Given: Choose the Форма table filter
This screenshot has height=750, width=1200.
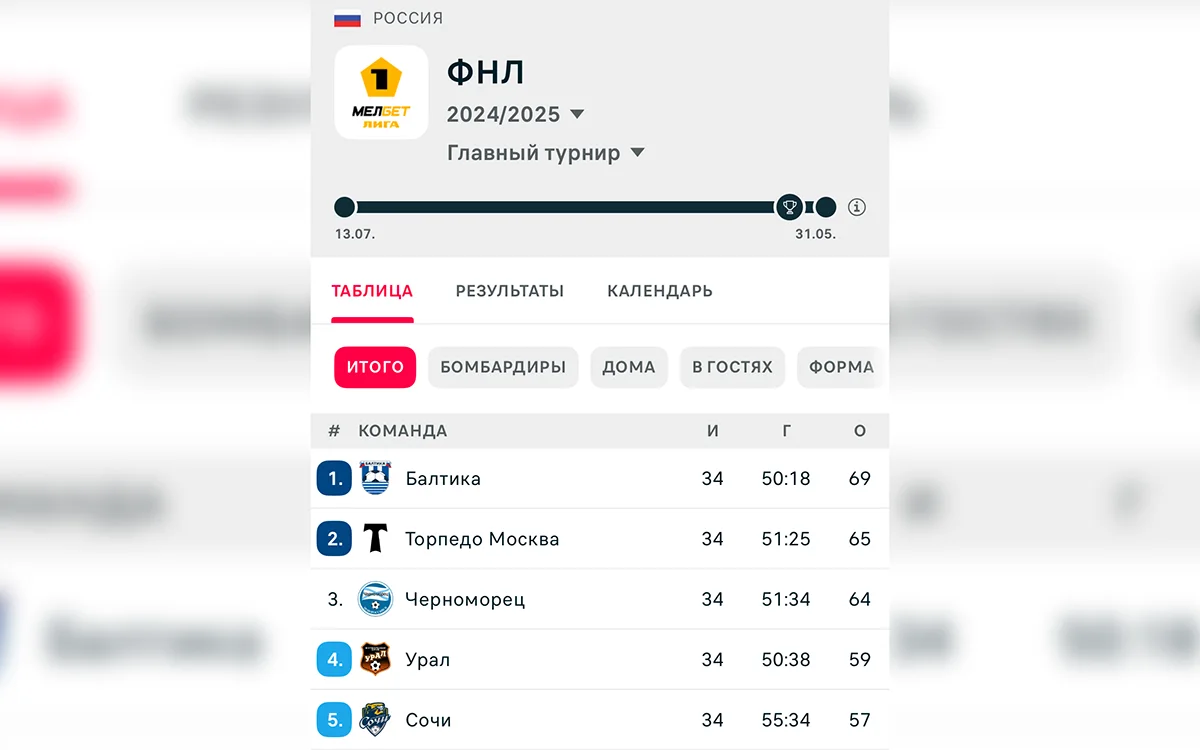Looking at the screenshot, I should pyautogui.click(x=841, y=367).
